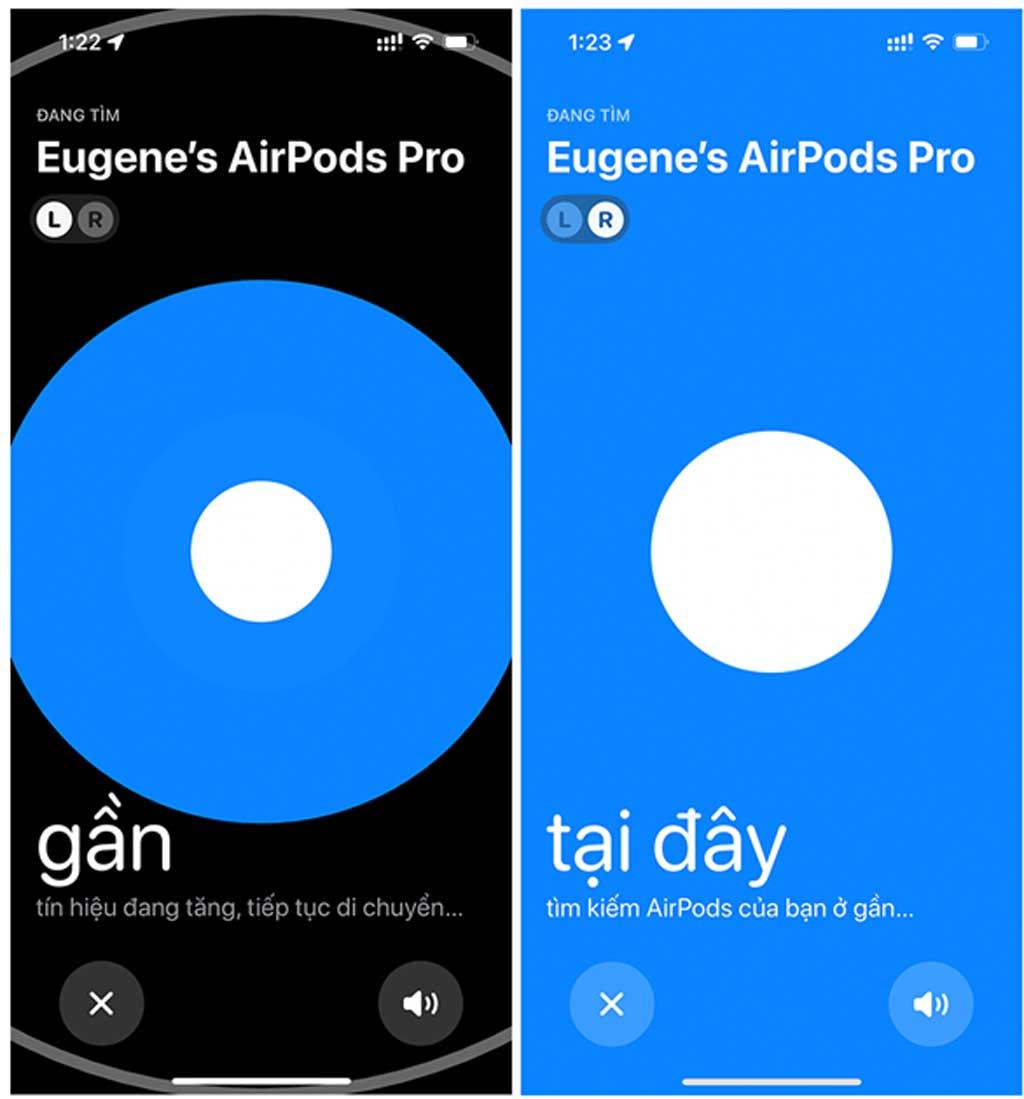The image size is (1024, 1099).
Task: Tap the speaker icon on the 'tại đây' screen
Action: pos(930,1003)
